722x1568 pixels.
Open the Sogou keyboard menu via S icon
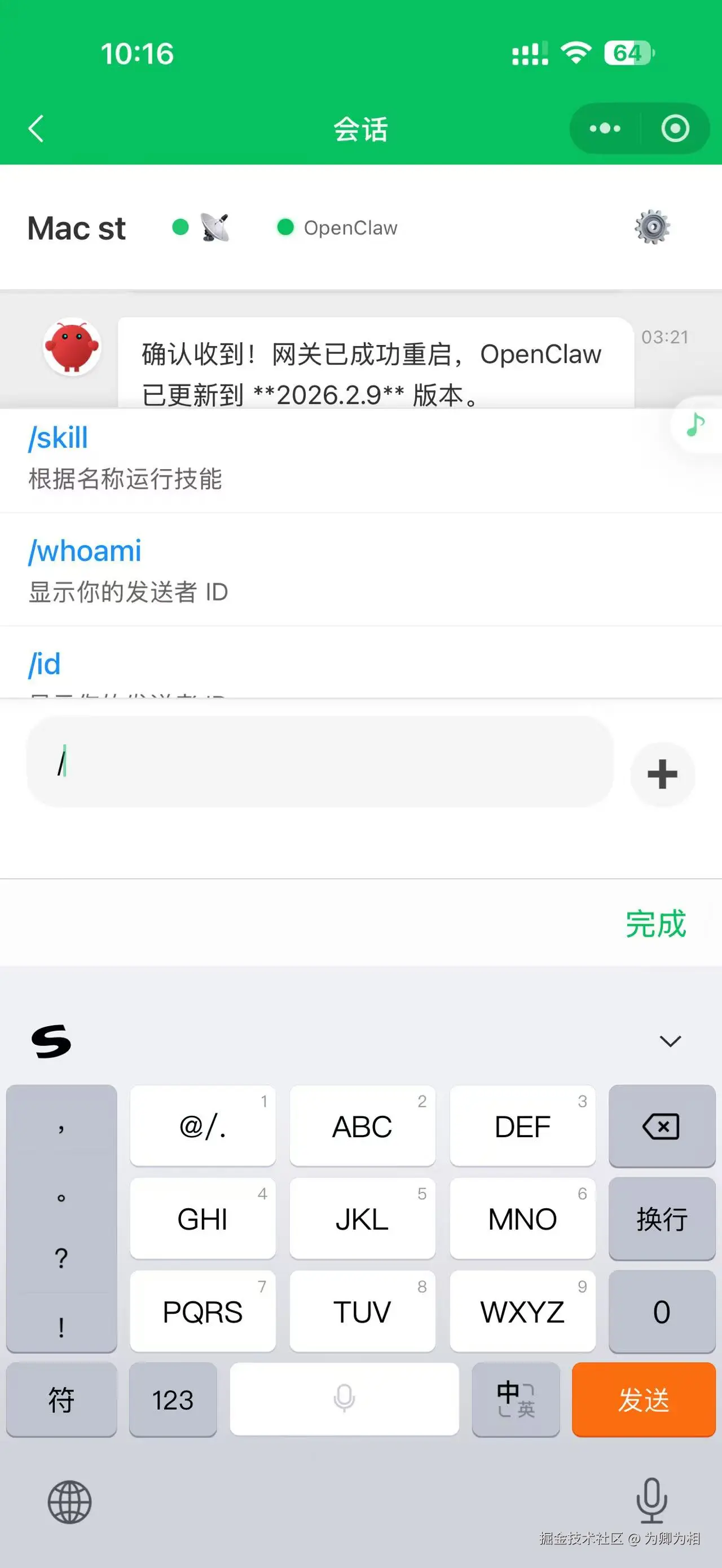click(x=51, y=1041)
